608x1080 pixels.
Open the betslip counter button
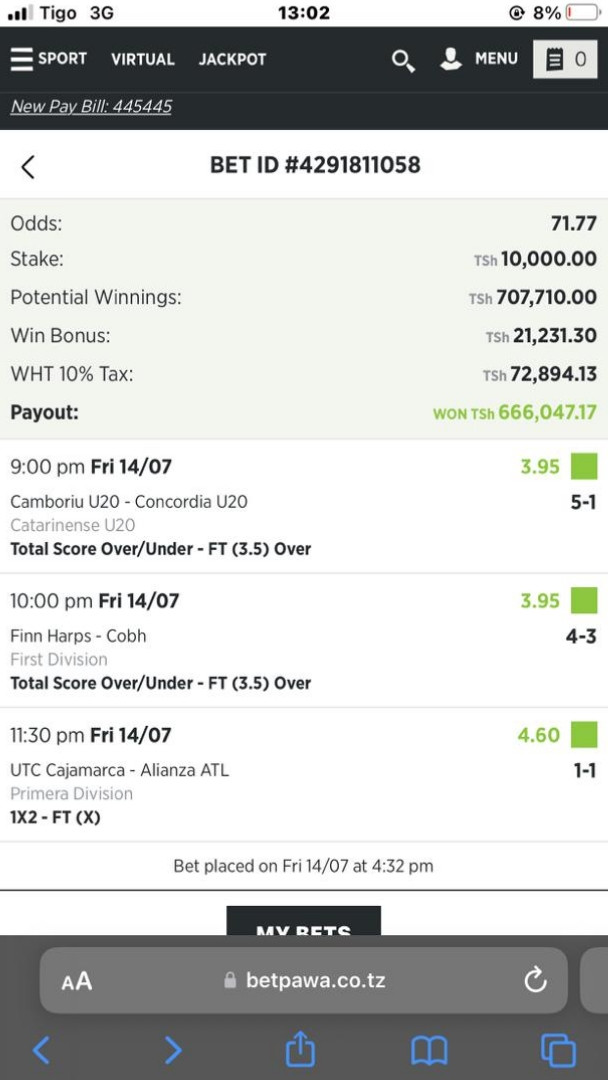tap(565, 59)
